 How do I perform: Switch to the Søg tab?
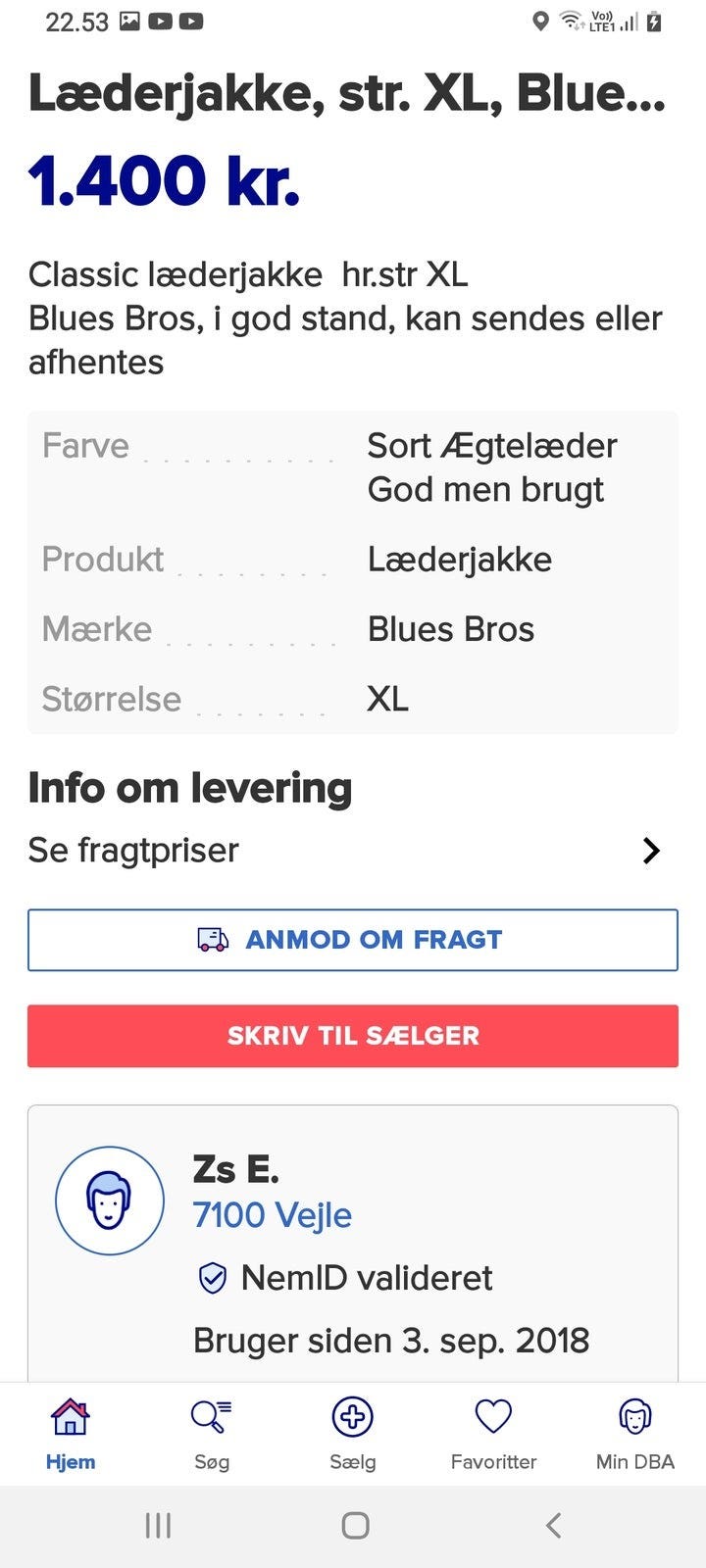[x=212, y=1433]
